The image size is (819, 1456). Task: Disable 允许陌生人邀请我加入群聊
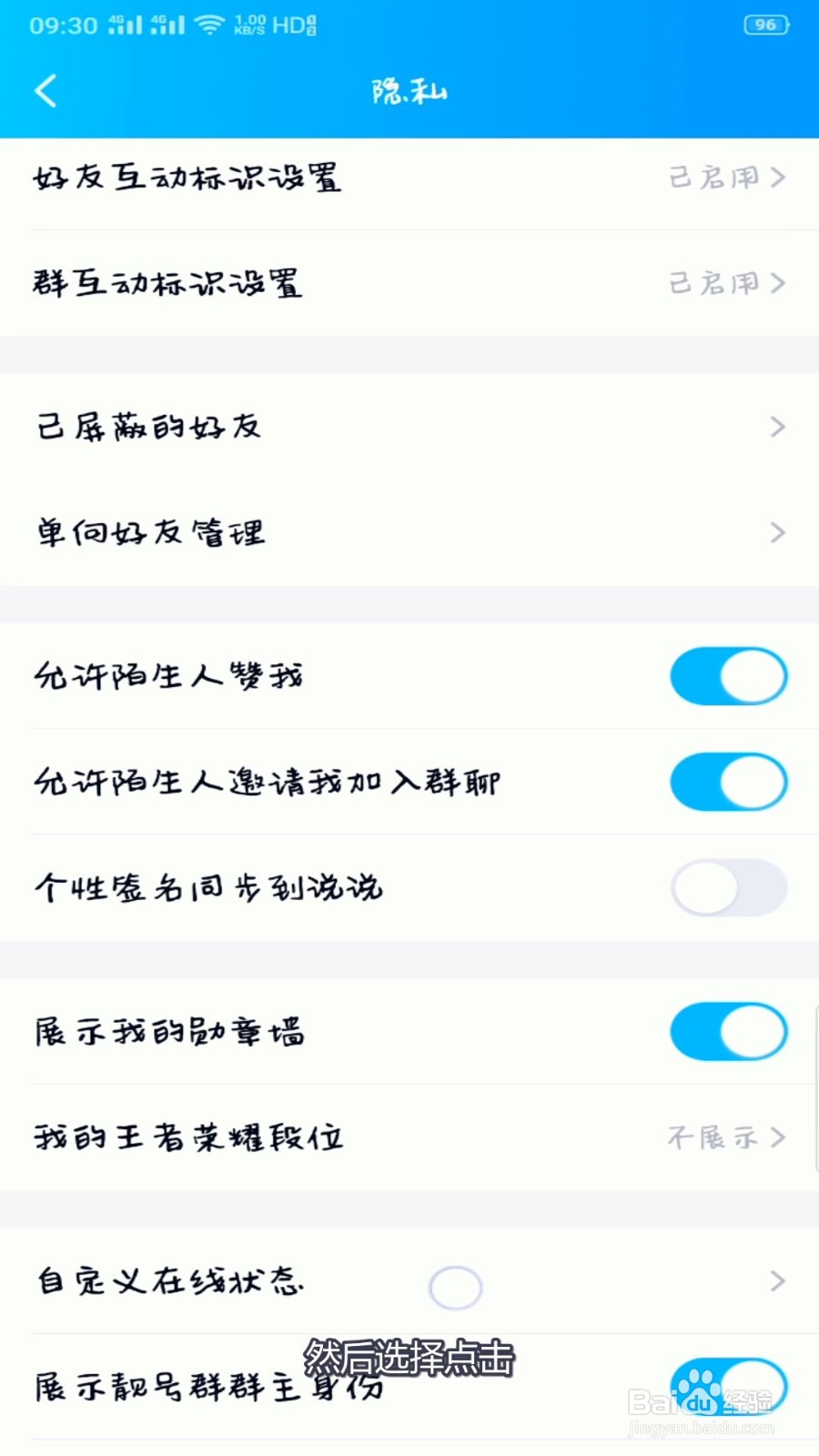pyautogui.click(x=728, y=782)
